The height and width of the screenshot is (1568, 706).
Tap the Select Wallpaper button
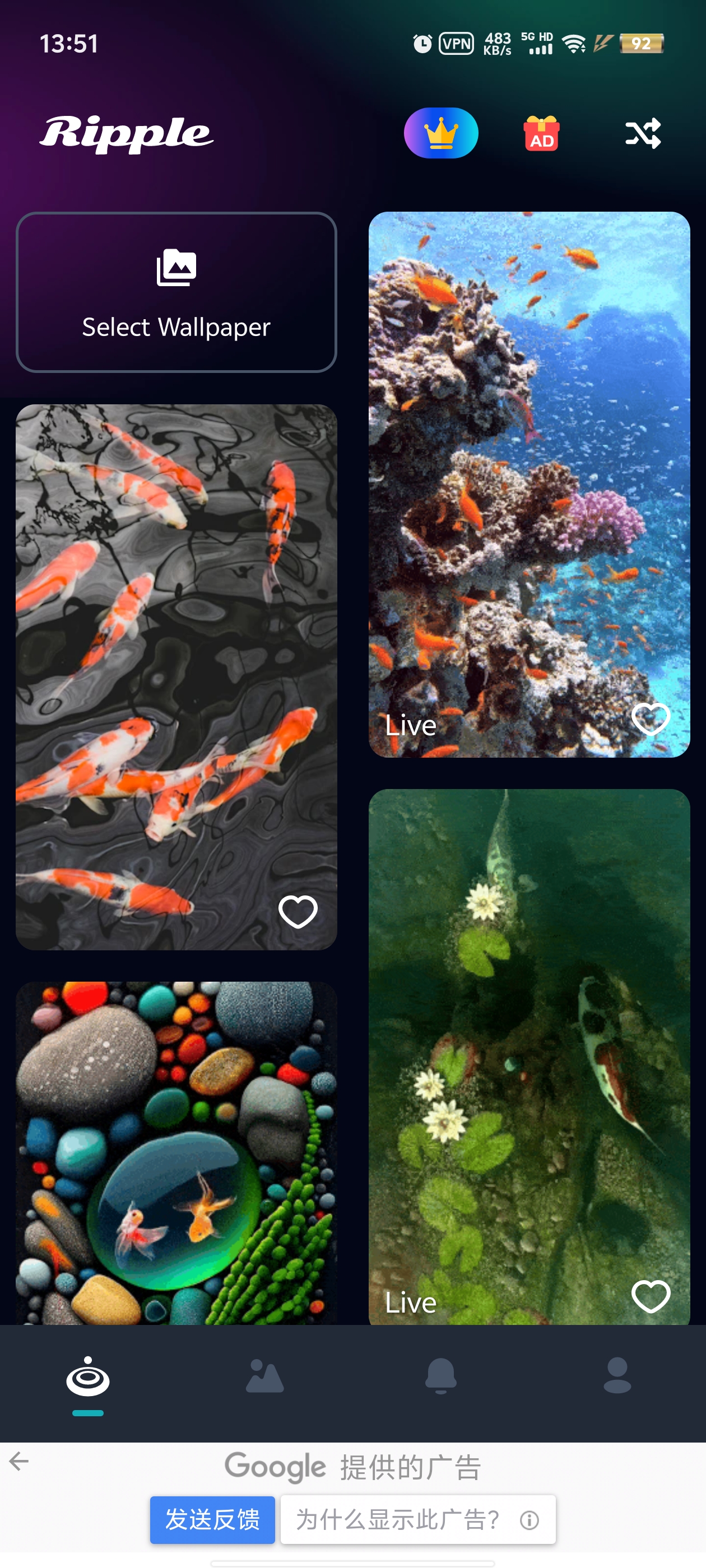[x=176, y=292]
